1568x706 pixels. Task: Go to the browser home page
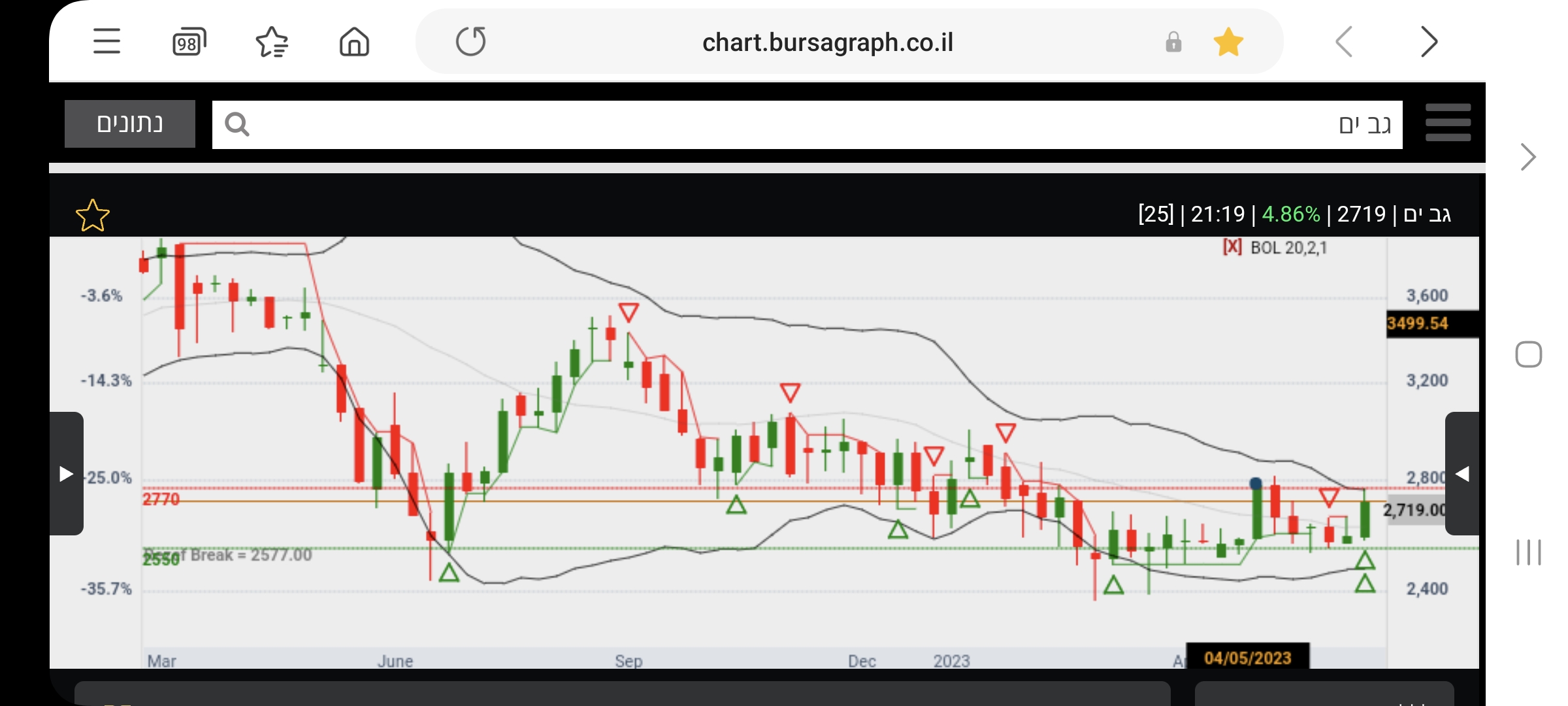point(354,42)
